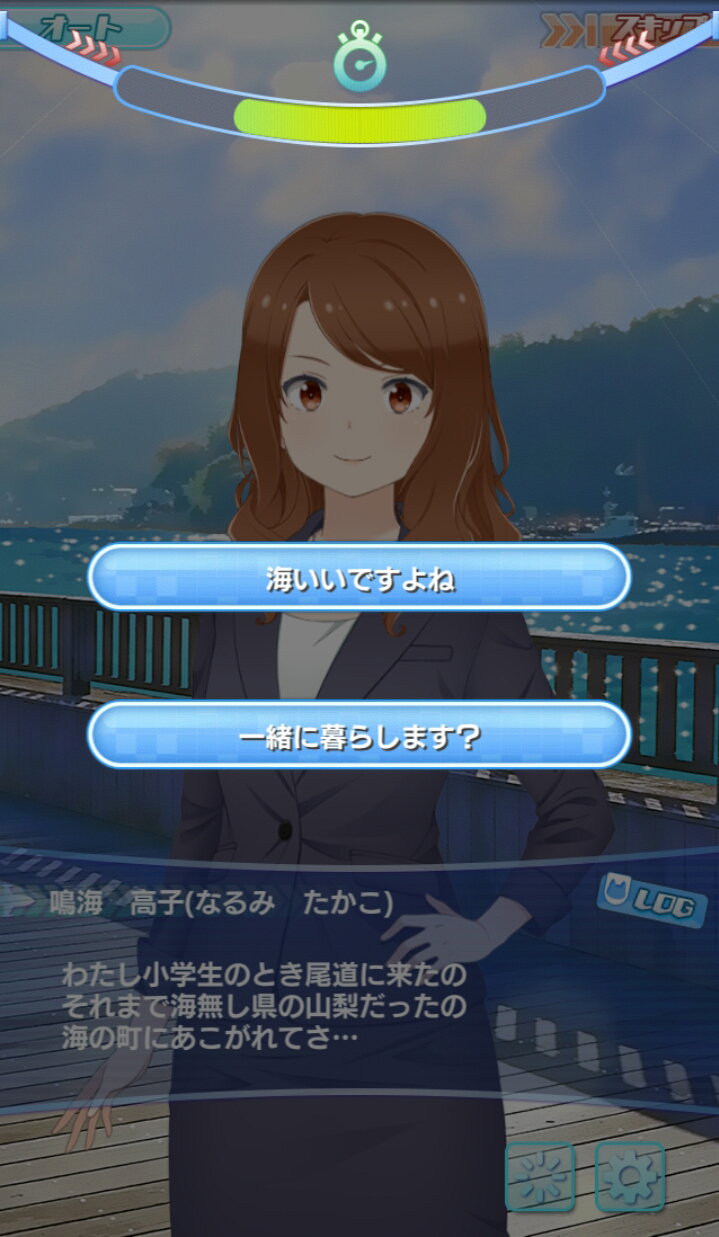The image size is (719, 1237).
Task: Open the settings gear
Action: tap(630, 1176)
